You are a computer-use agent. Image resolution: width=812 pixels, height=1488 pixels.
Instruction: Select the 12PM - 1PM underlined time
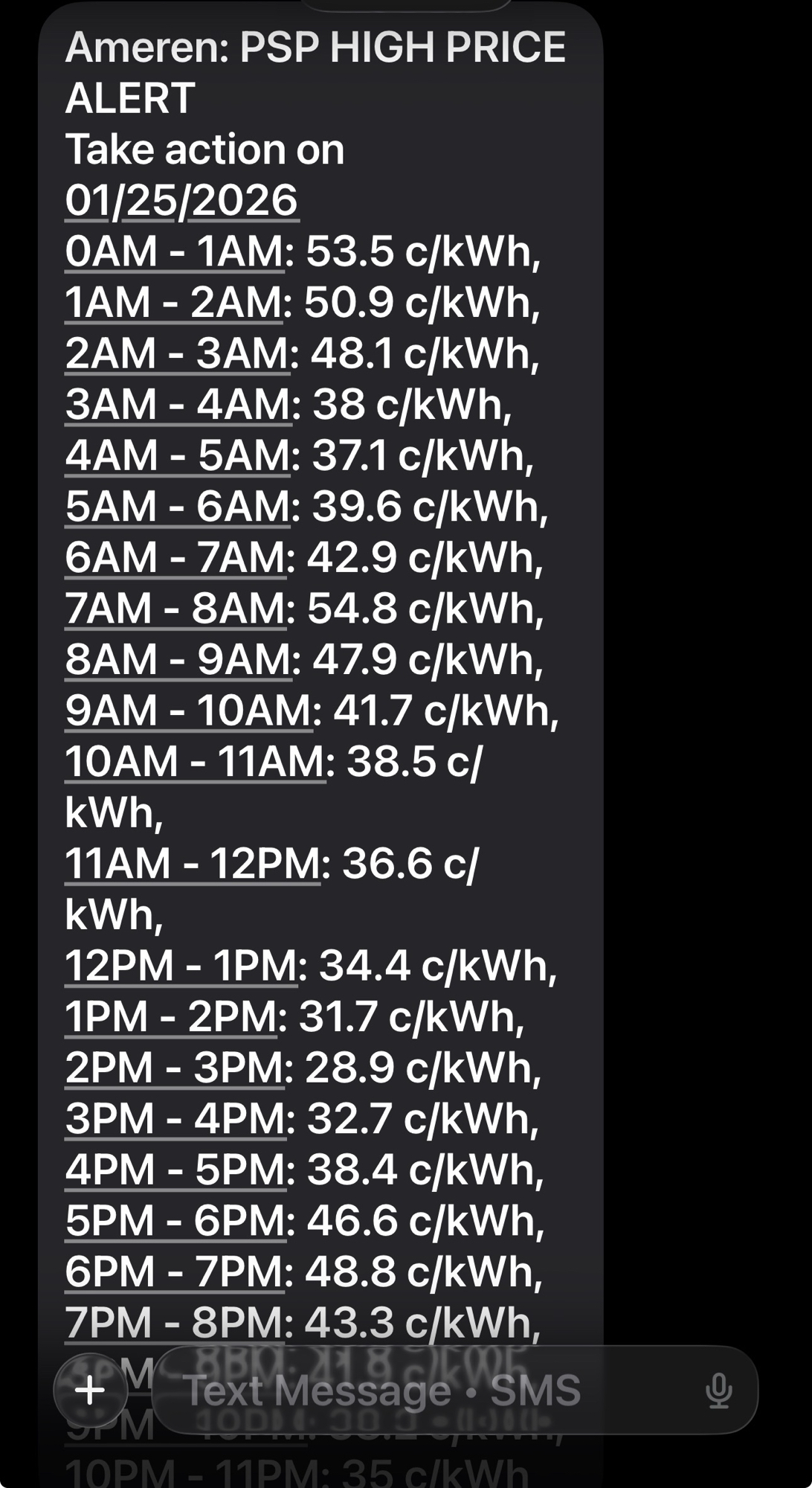point(181,966)
